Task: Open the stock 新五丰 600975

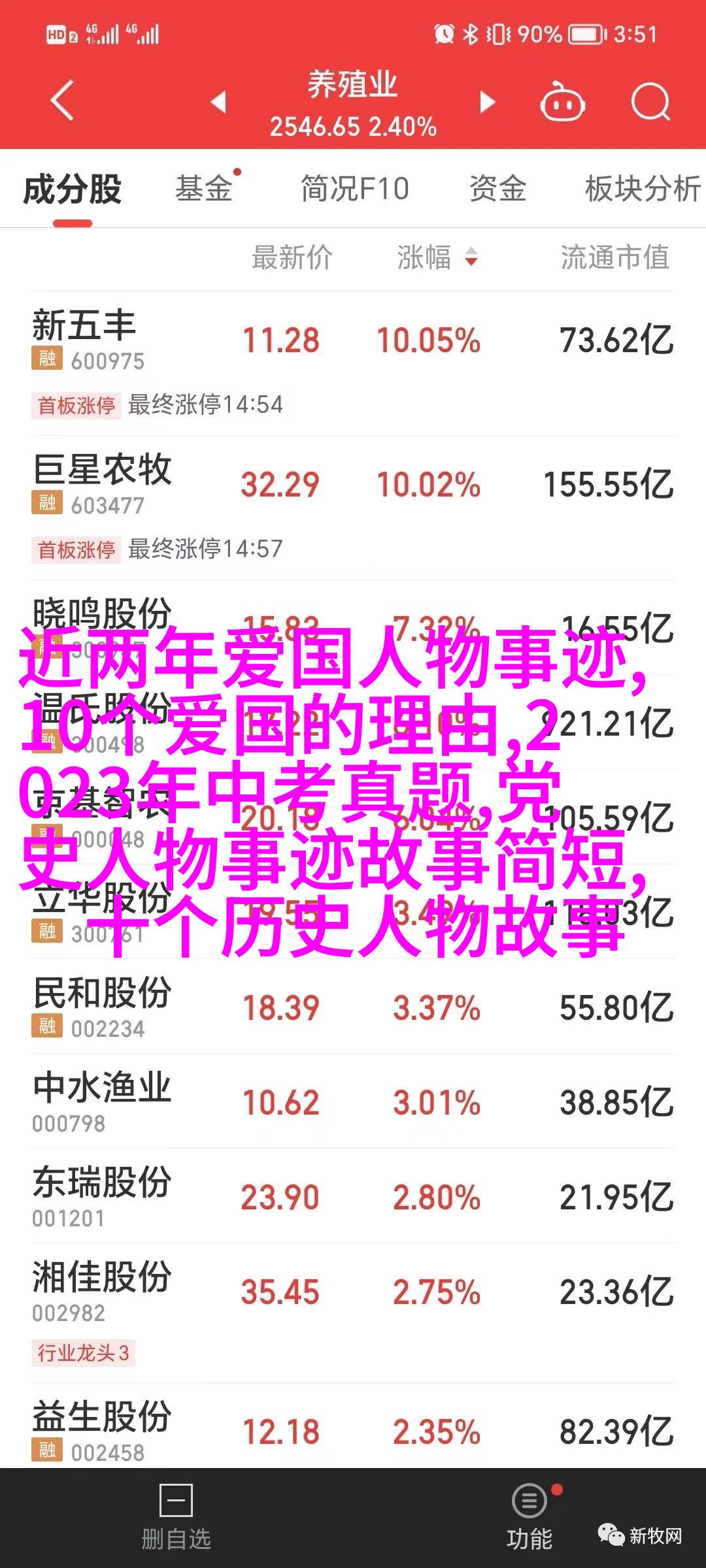Action: pos(353,363)
